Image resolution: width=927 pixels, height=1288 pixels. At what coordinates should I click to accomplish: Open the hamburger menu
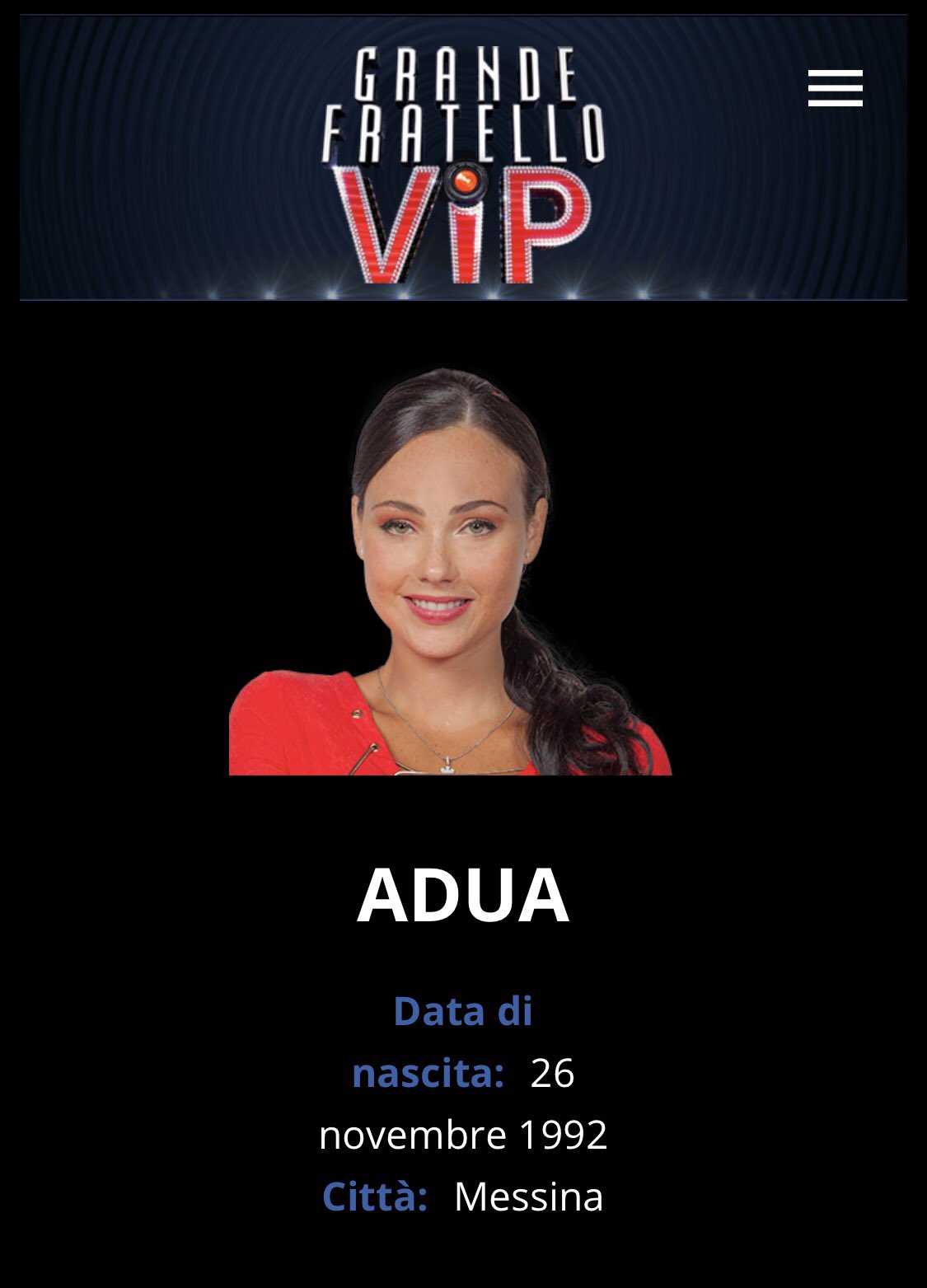pyautogui.click(x=835, y=88)
